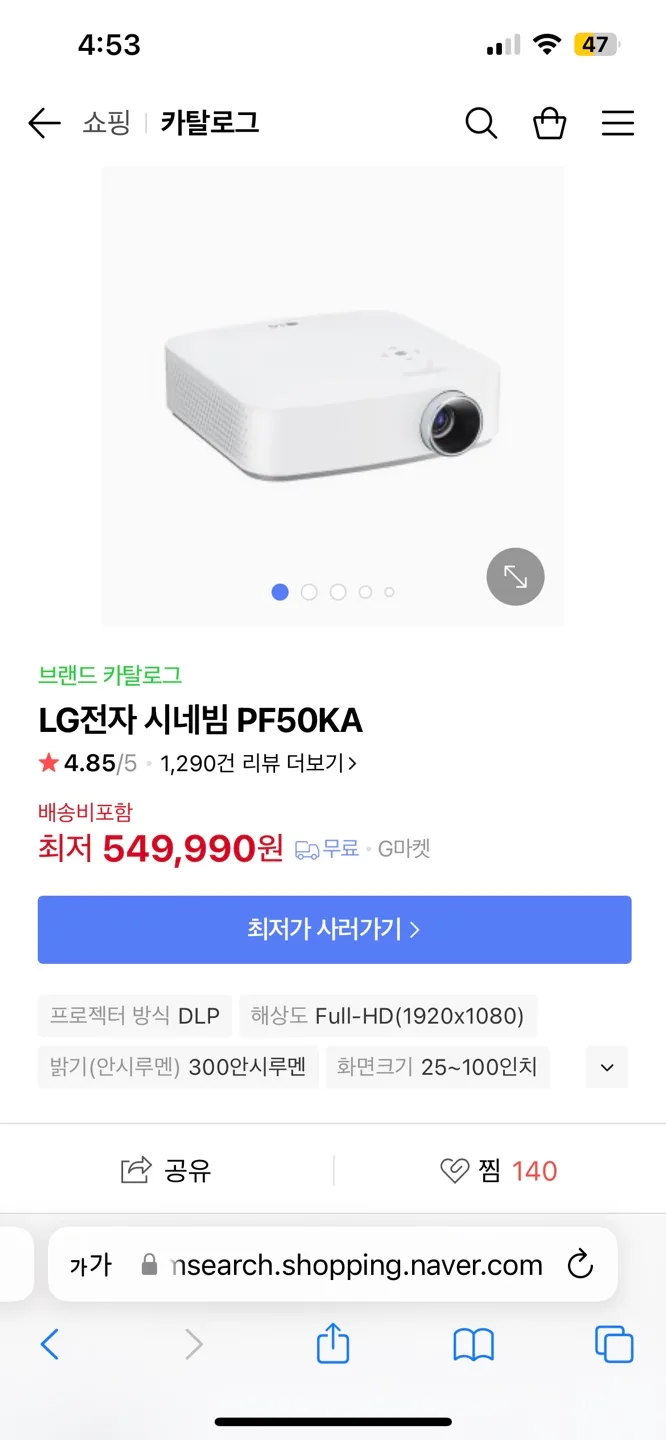The height and width of the screenshot is (1440, 666).
Task: Tap the 브랜드 카탈로그 label link
Action: [x=110, y=675]
